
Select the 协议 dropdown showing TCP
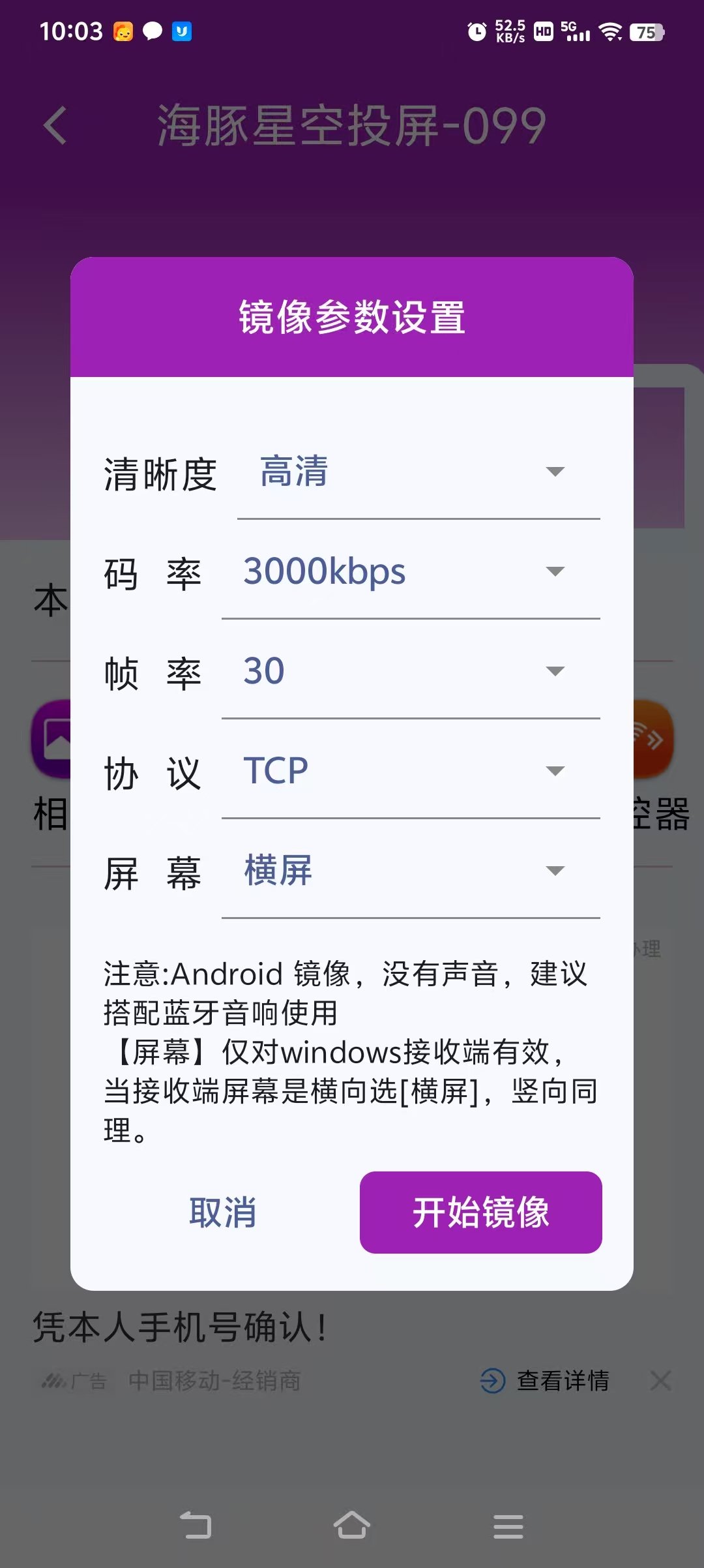click(x=411, y=771)
